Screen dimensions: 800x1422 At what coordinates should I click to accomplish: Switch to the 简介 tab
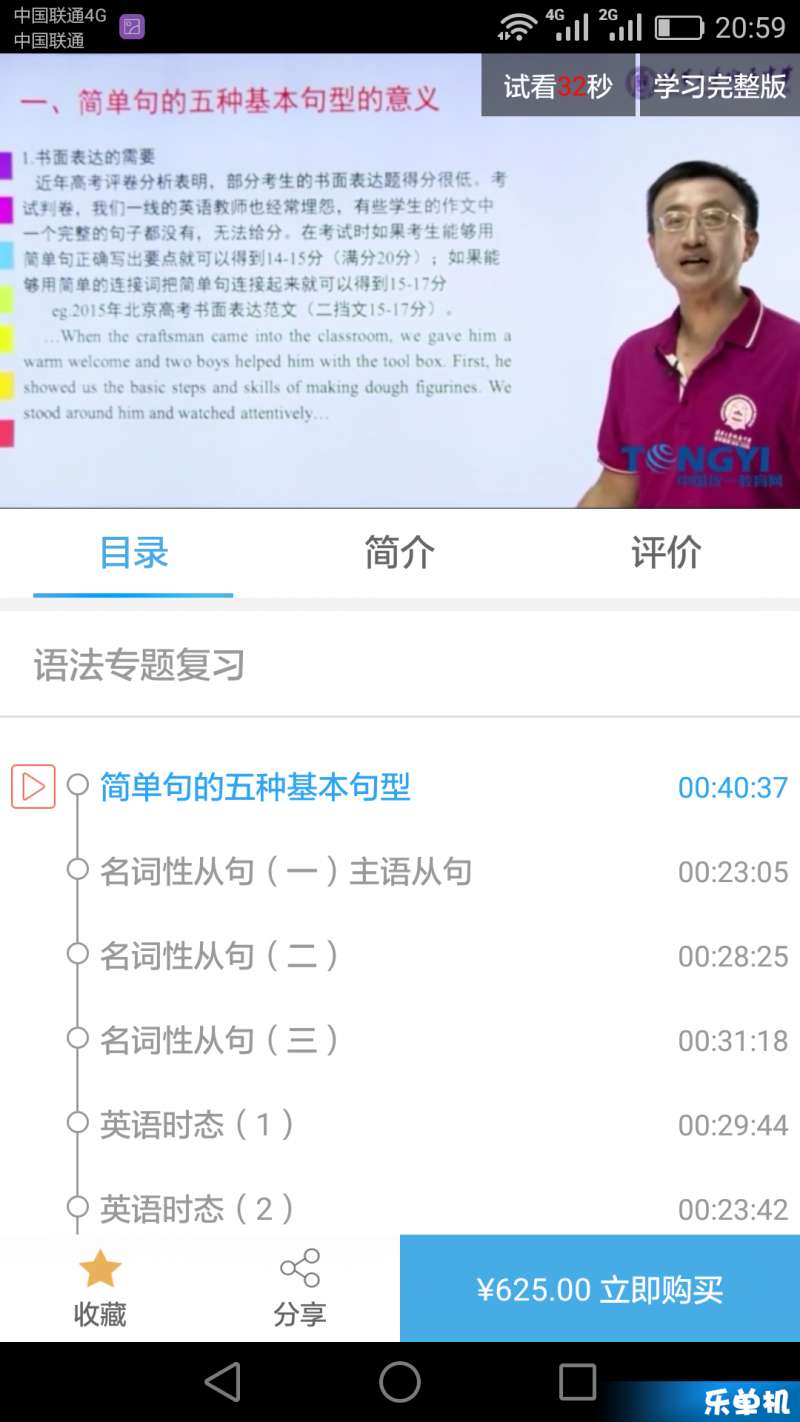click(399, 553)
